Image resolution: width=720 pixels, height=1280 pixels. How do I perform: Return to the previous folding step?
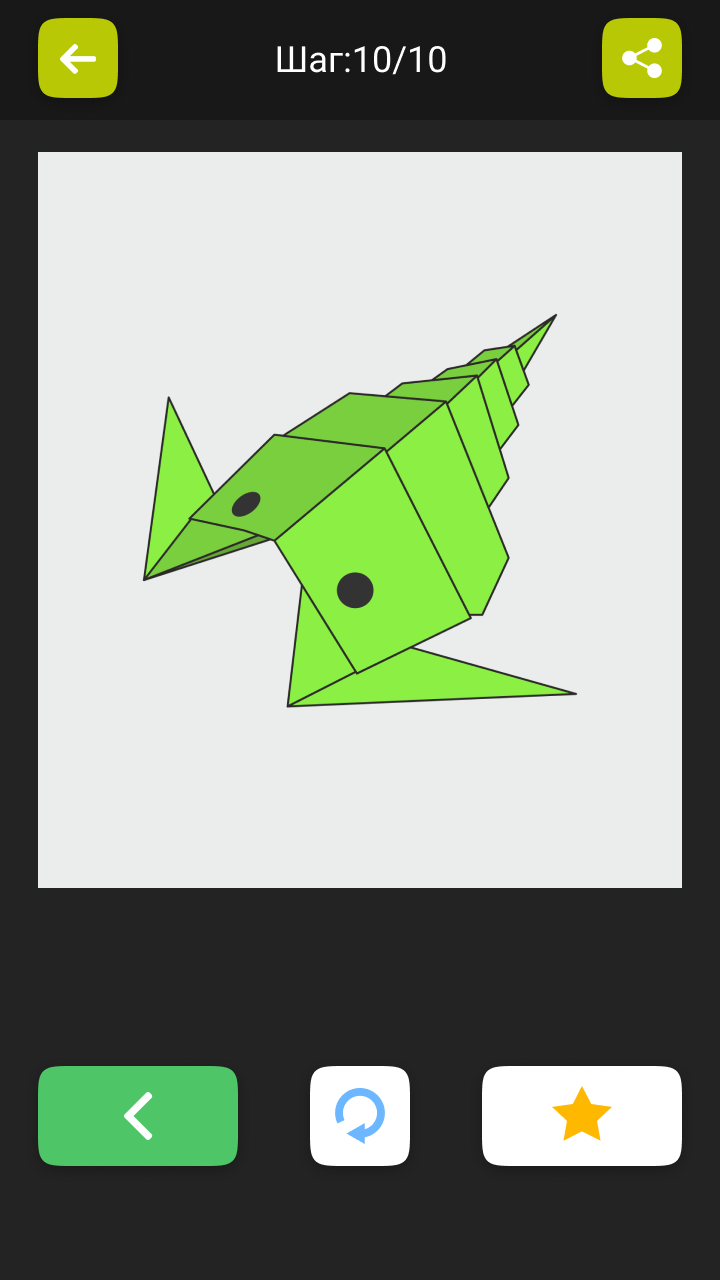coord(138,1116)
